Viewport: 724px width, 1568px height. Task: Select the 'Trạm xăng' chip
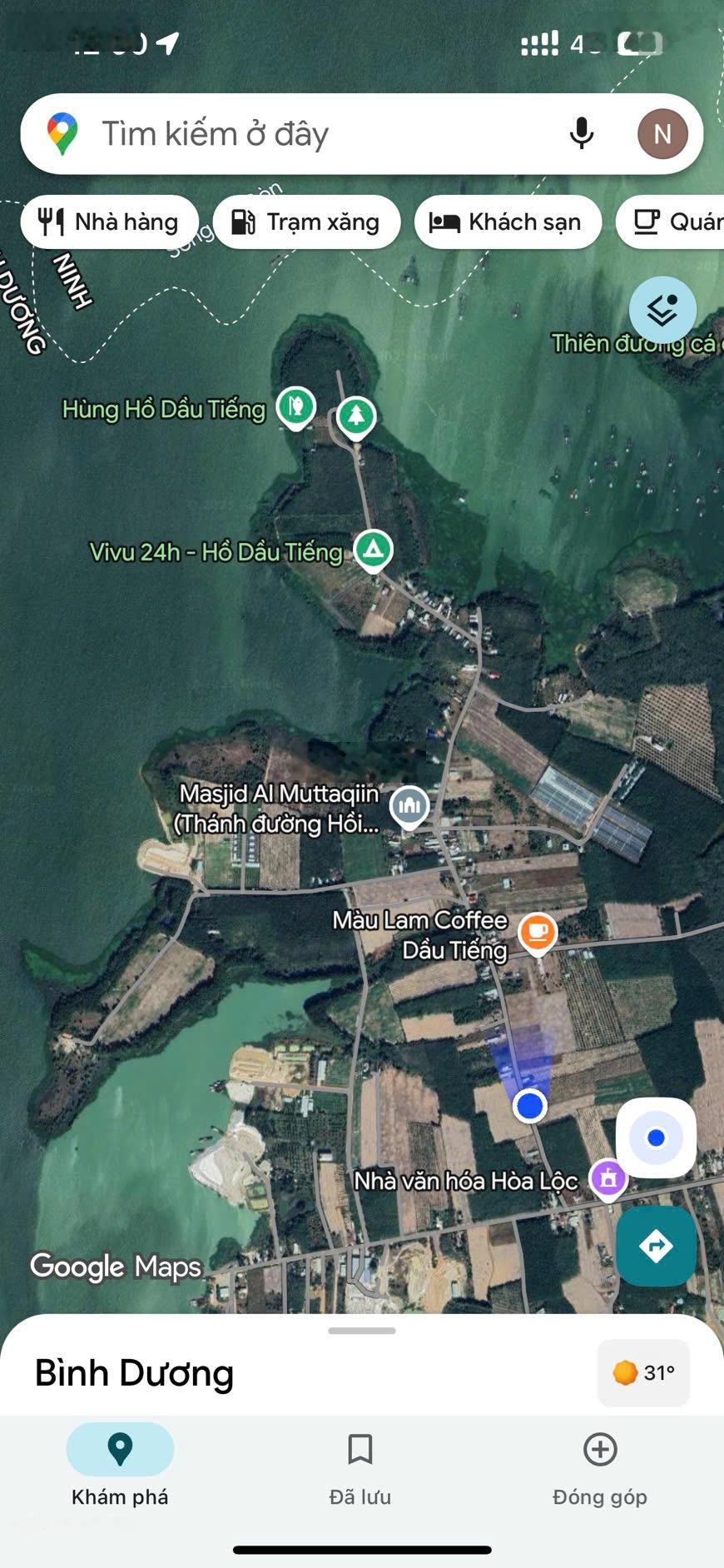[x=306, y=222]
